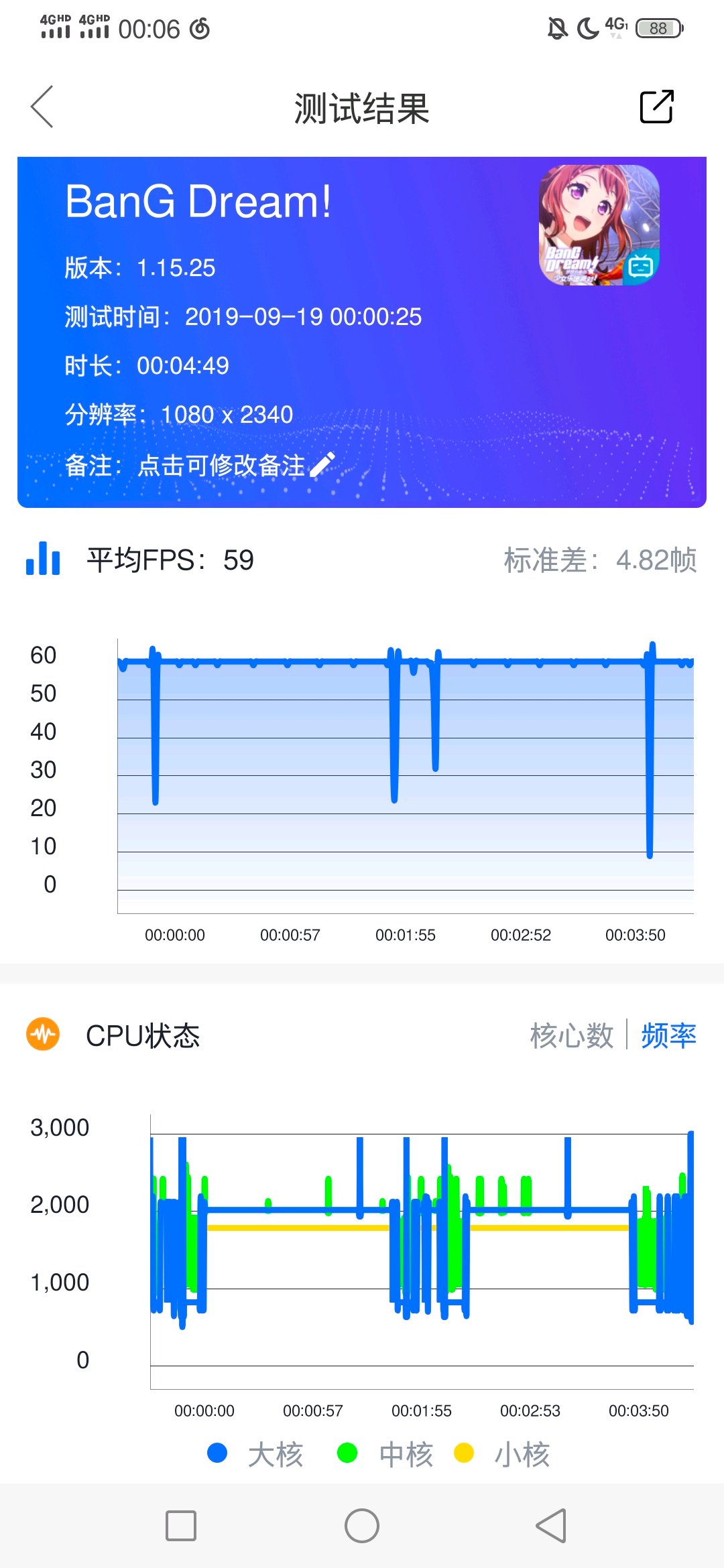Open recent apps from the navigation bar
Screen dimensions: 724x1568
181,1526
